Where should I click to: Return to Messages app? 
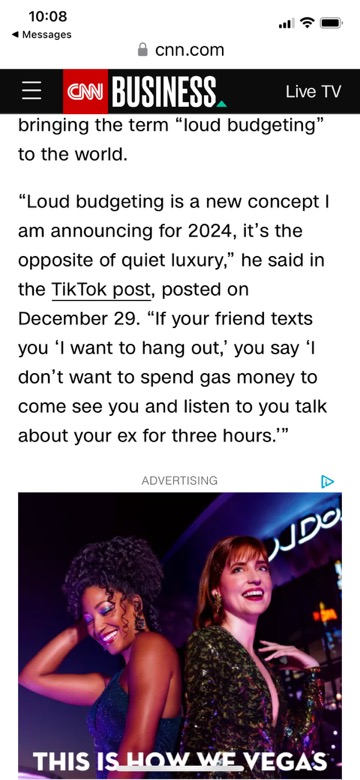coord(41,35)
